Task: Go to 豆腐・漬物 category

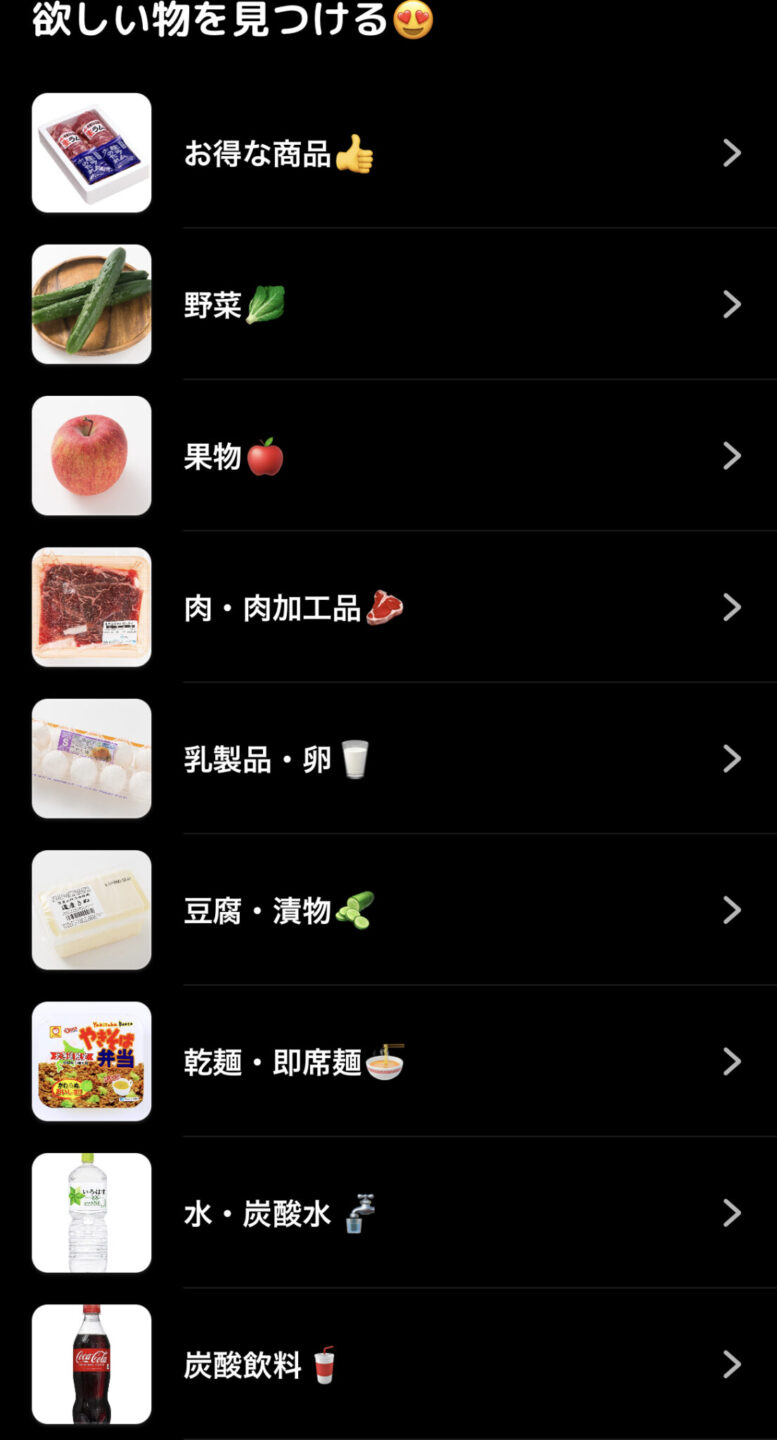Action: click(x=388, y=910)
